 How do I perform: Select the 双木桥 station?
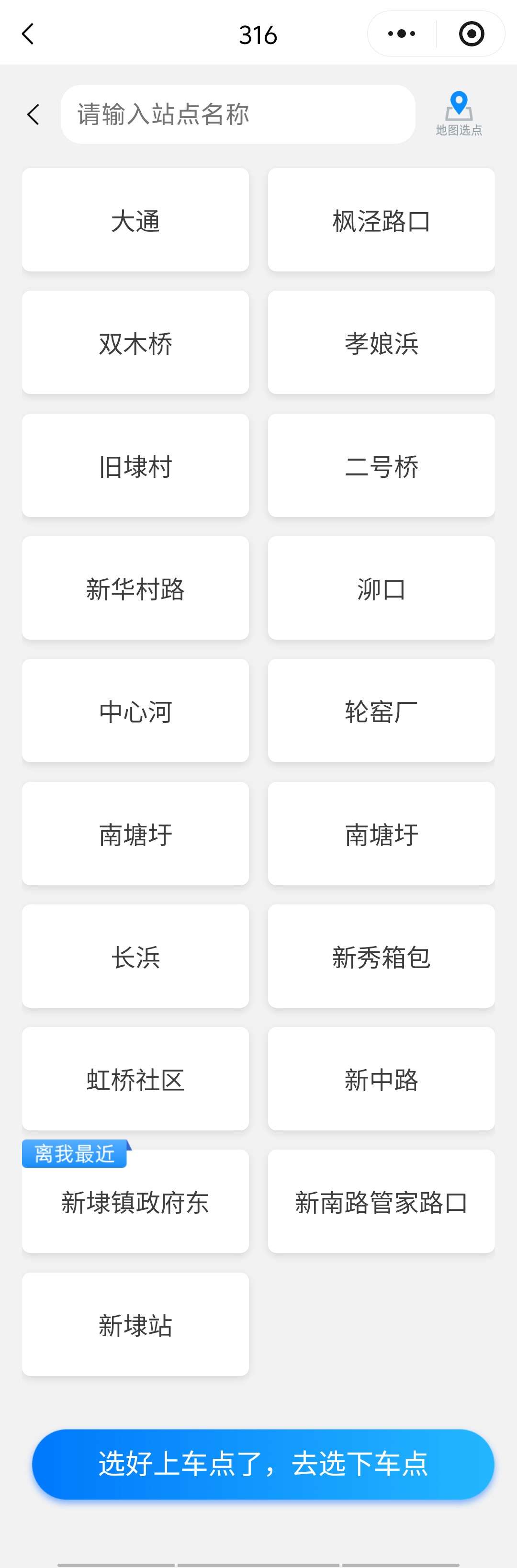[135, 343]
